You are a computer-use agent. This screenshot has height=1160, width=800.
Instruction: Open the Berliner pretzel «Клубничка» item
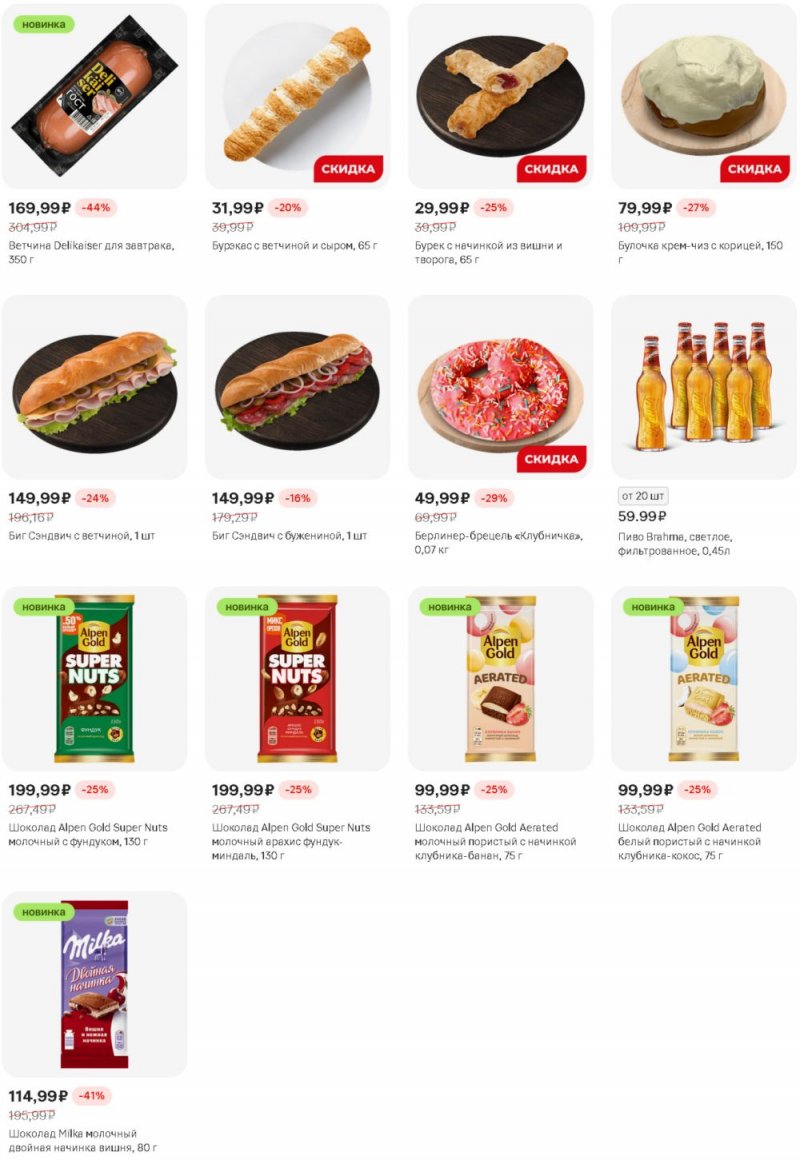pyautogui.click(x=500, y=387)
